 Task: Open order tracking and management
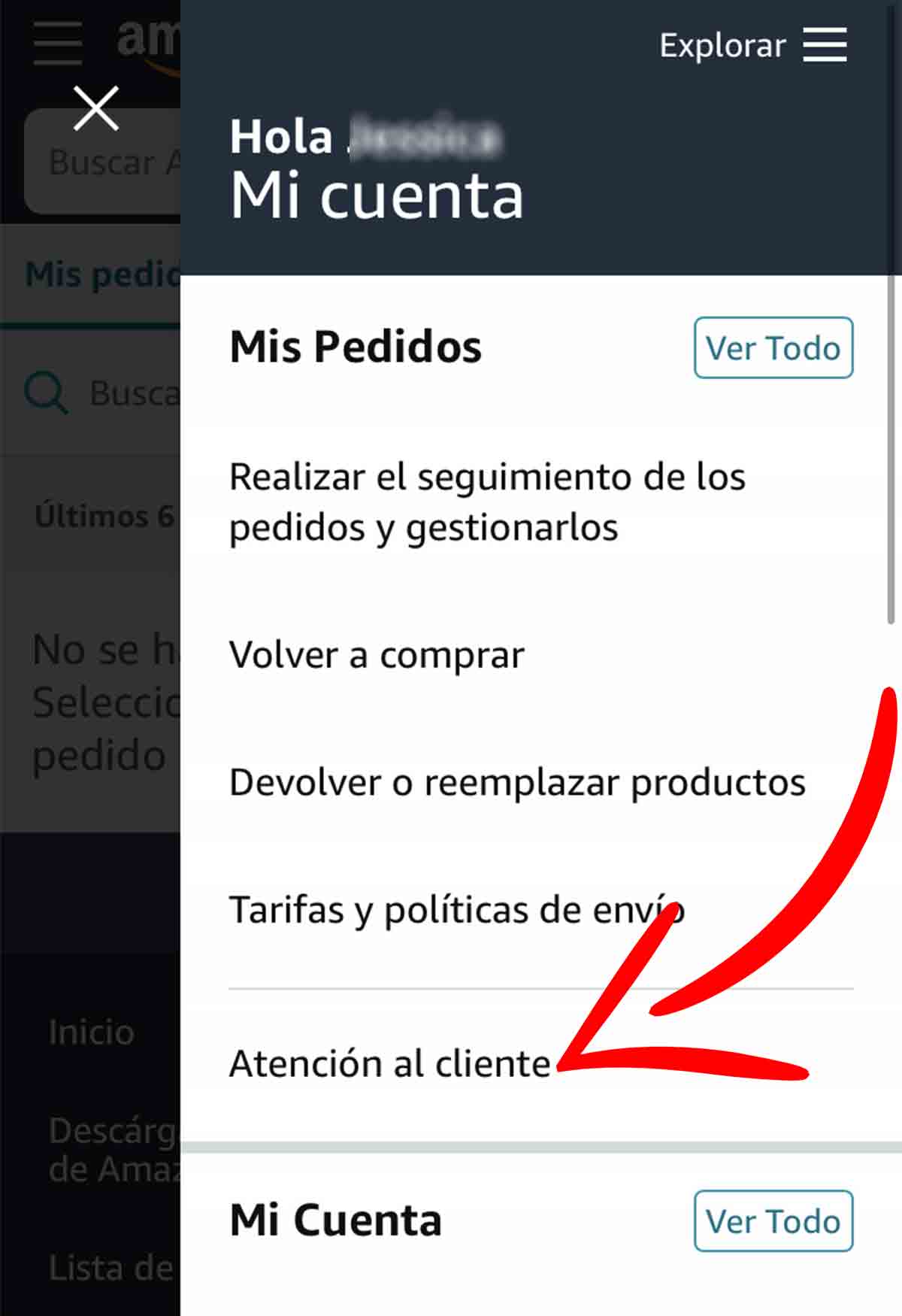487,502
